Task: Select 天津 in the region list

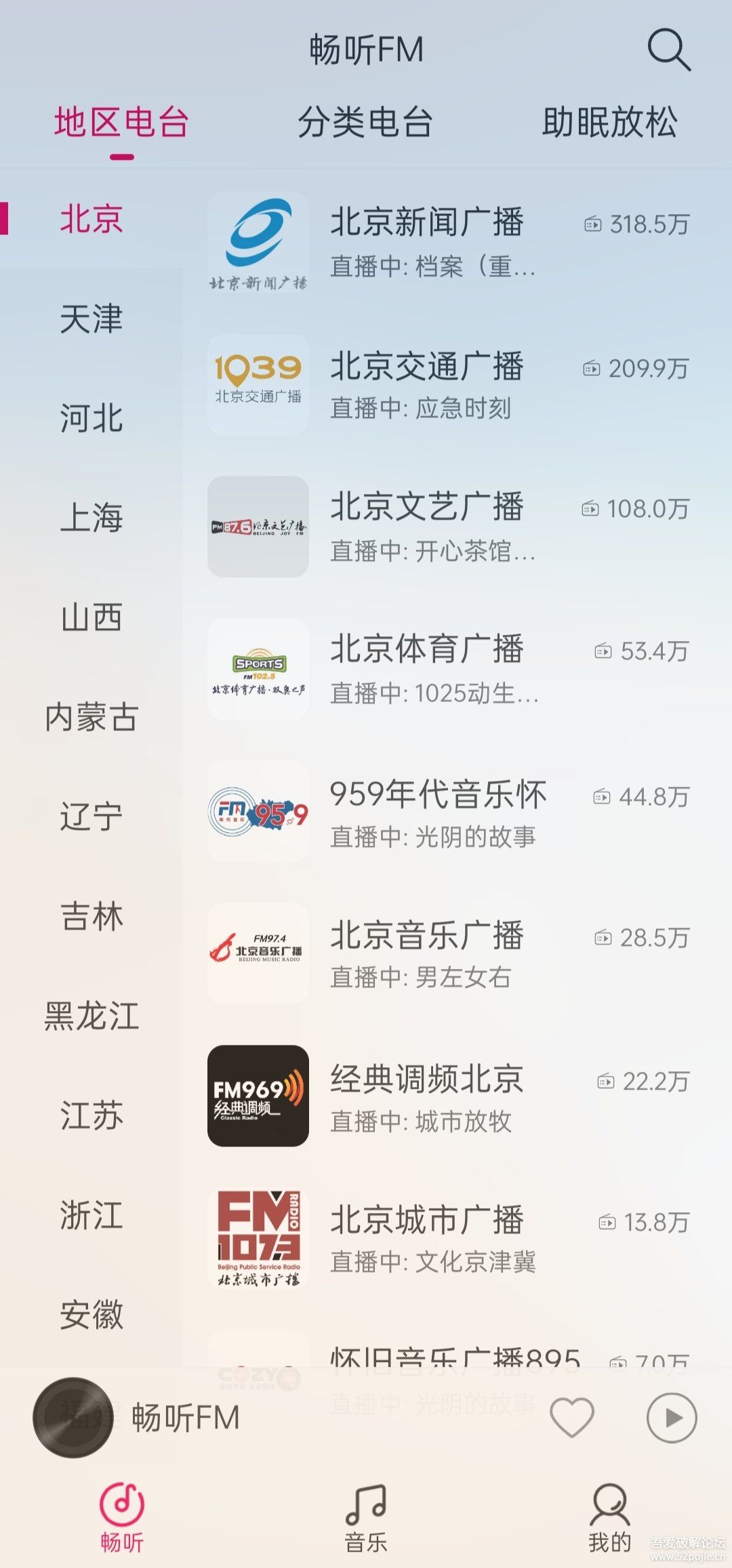Action: (x=91, y=318)
